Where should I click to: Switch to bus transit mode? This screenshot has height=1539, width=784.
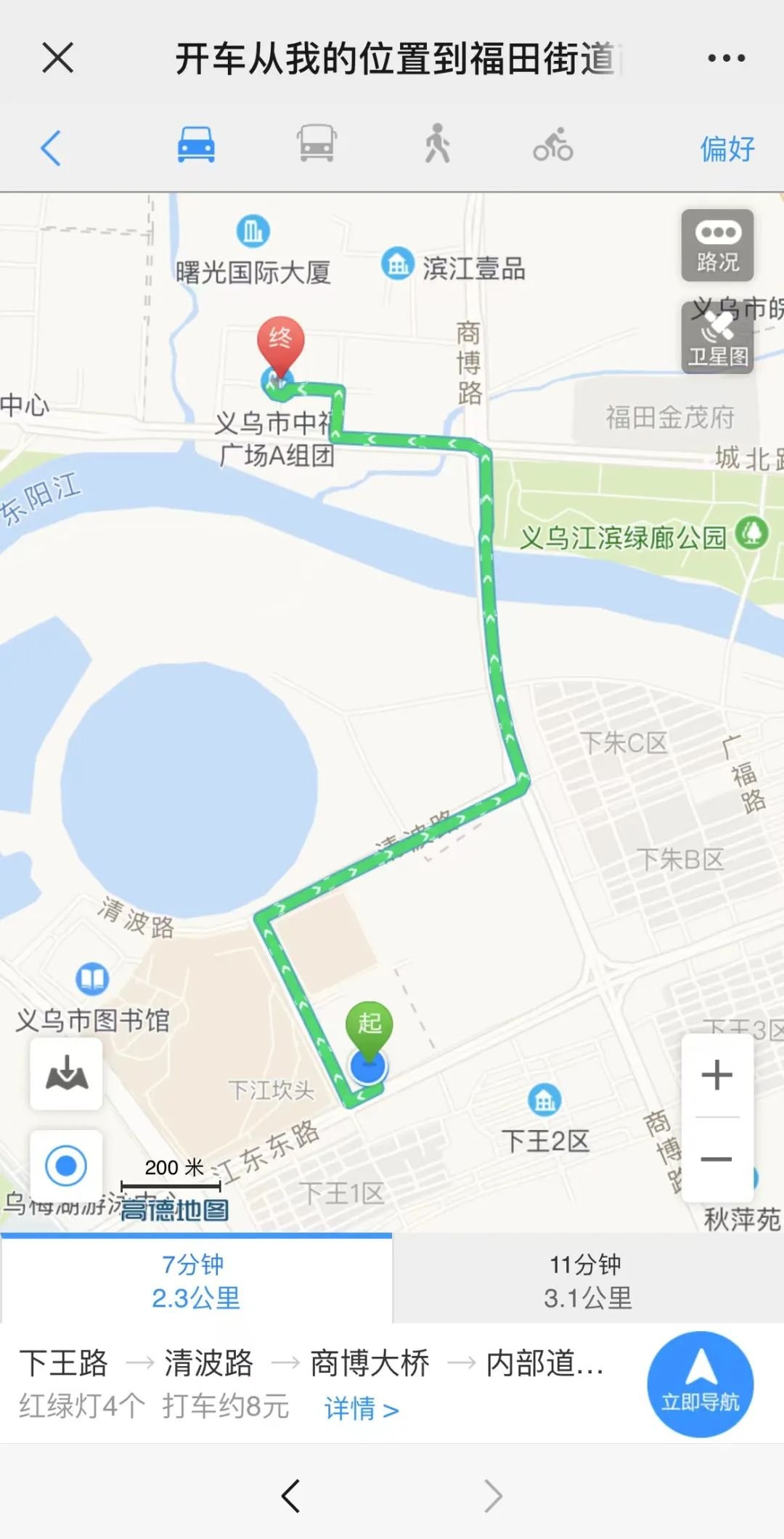317,143
